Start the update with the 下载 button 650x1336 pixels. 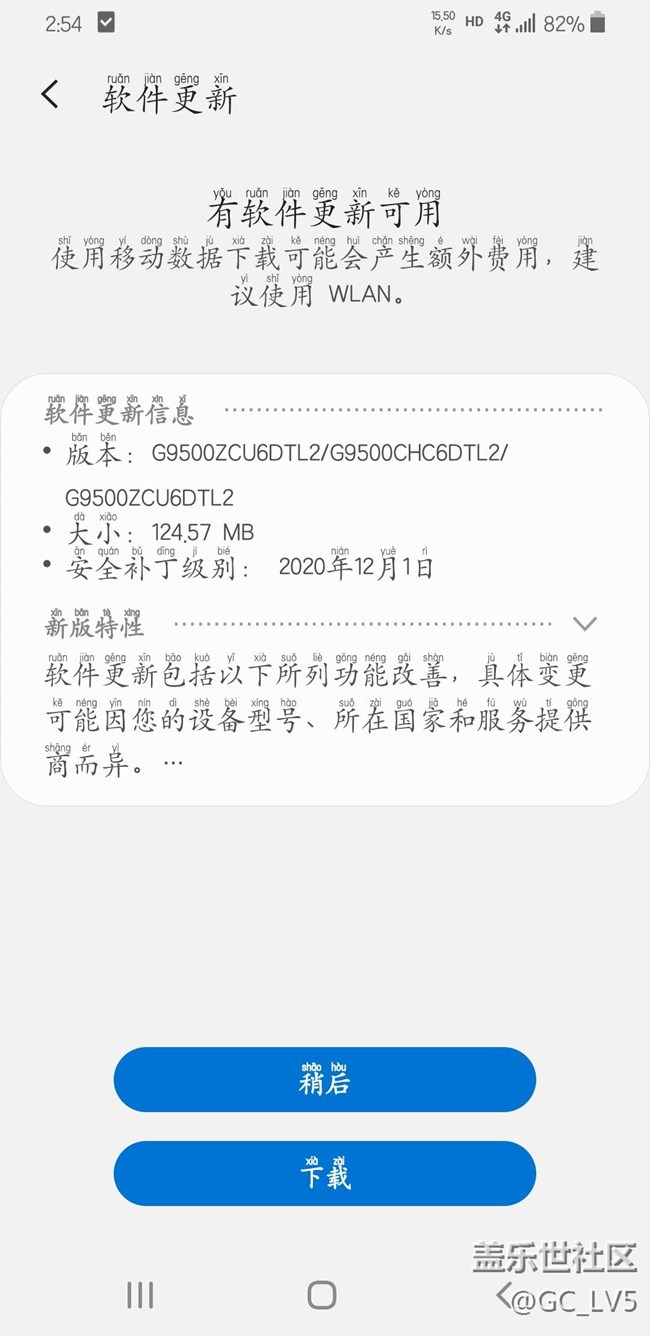point(325,1173)
